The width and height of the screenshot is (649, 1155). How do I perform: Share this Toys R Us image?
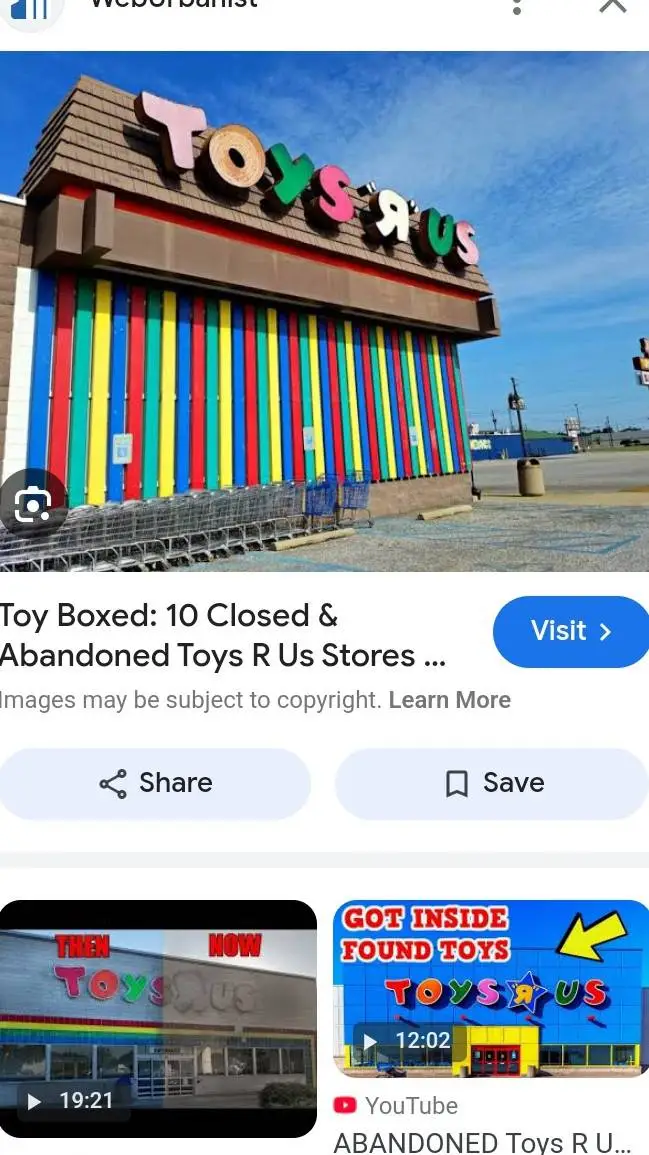coord(155,783)
